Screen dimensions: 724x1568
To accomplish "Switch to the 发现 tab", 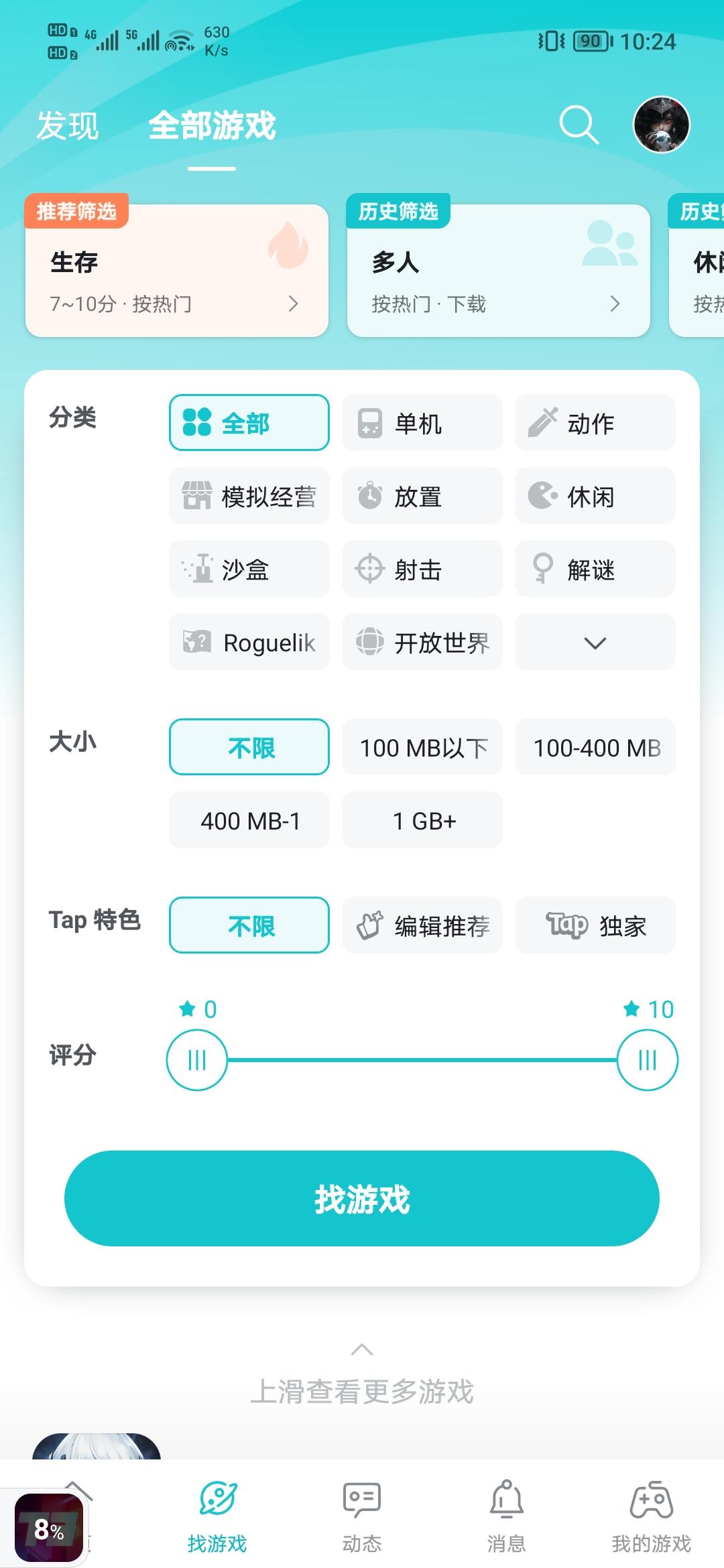I will point(66,125).
